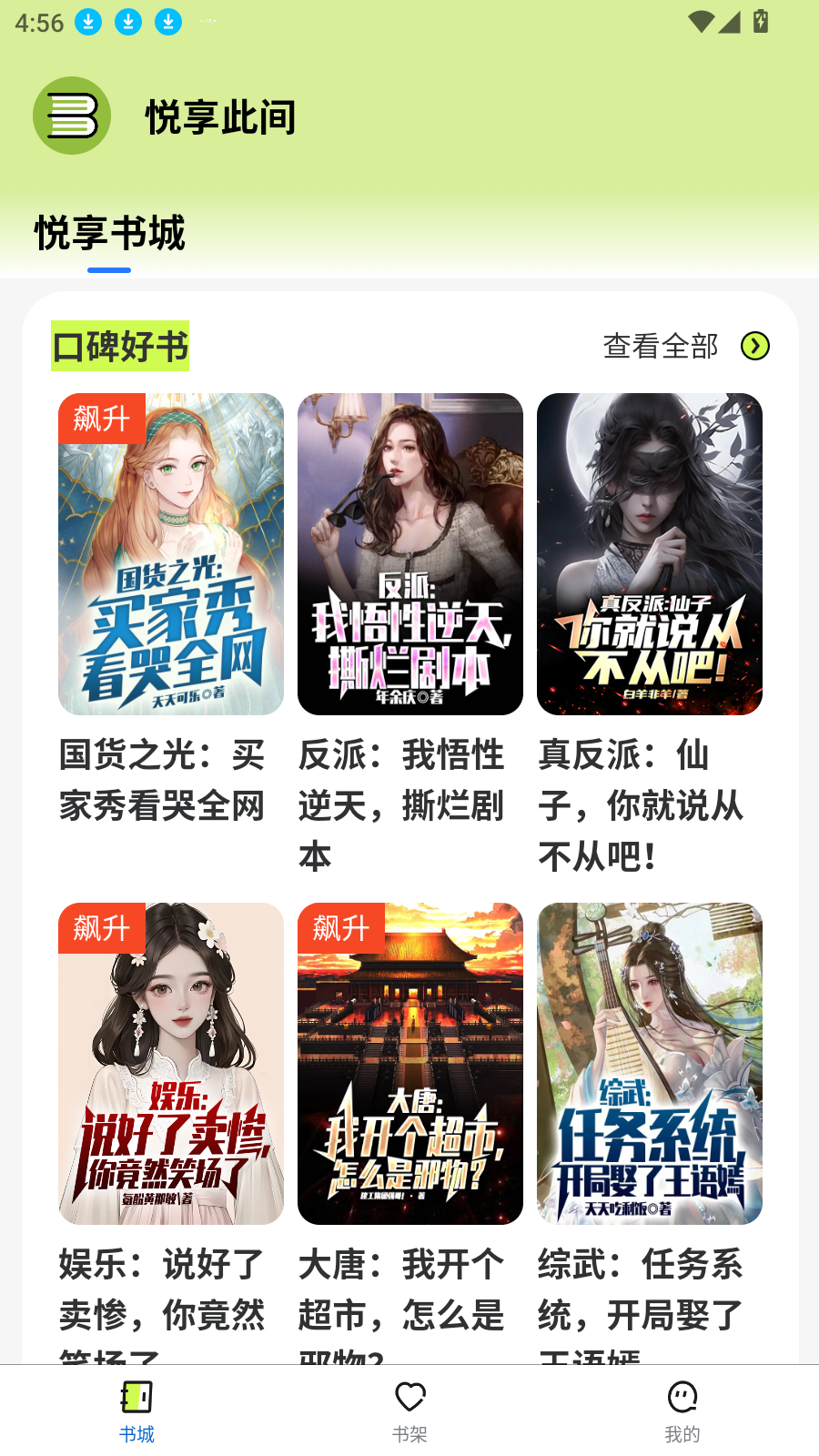Screen dimensions: 819x1456
Task: Click the green 悦享此间 app logo
Action: 71,116
